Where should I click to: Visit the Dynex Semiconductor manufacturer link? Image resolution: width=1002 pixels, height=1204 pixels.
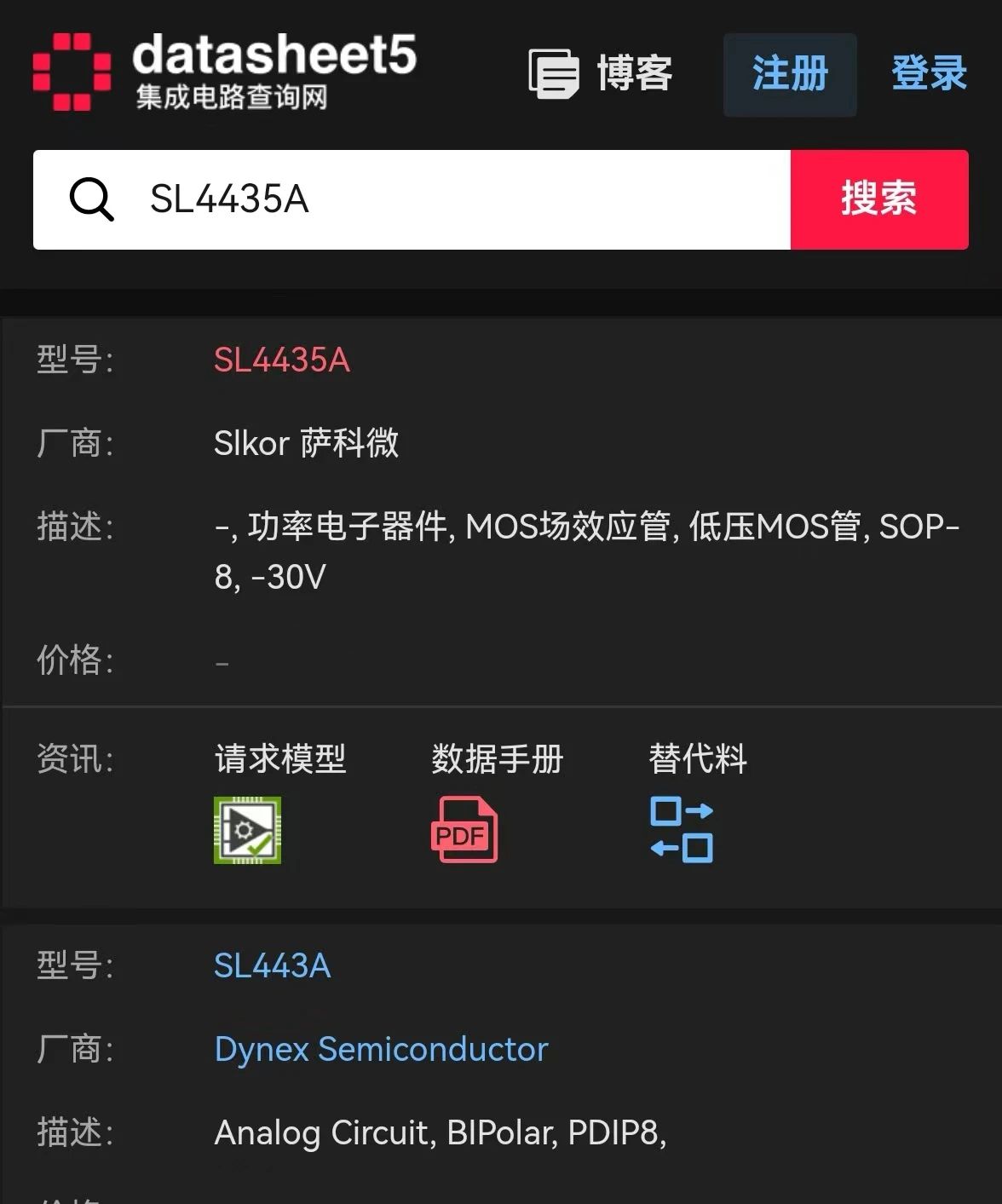[x=381, y=1049]
